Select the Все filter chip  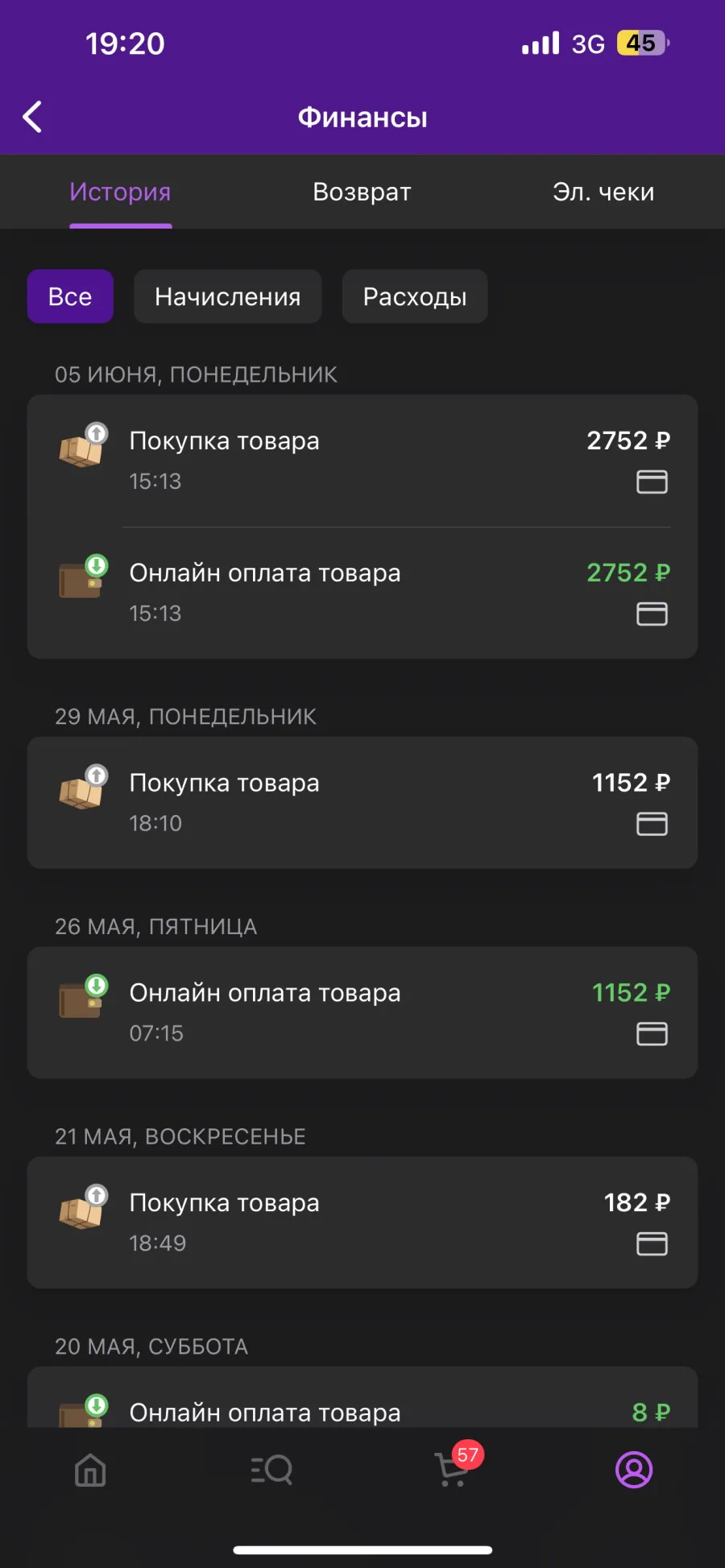pos(70,296)
